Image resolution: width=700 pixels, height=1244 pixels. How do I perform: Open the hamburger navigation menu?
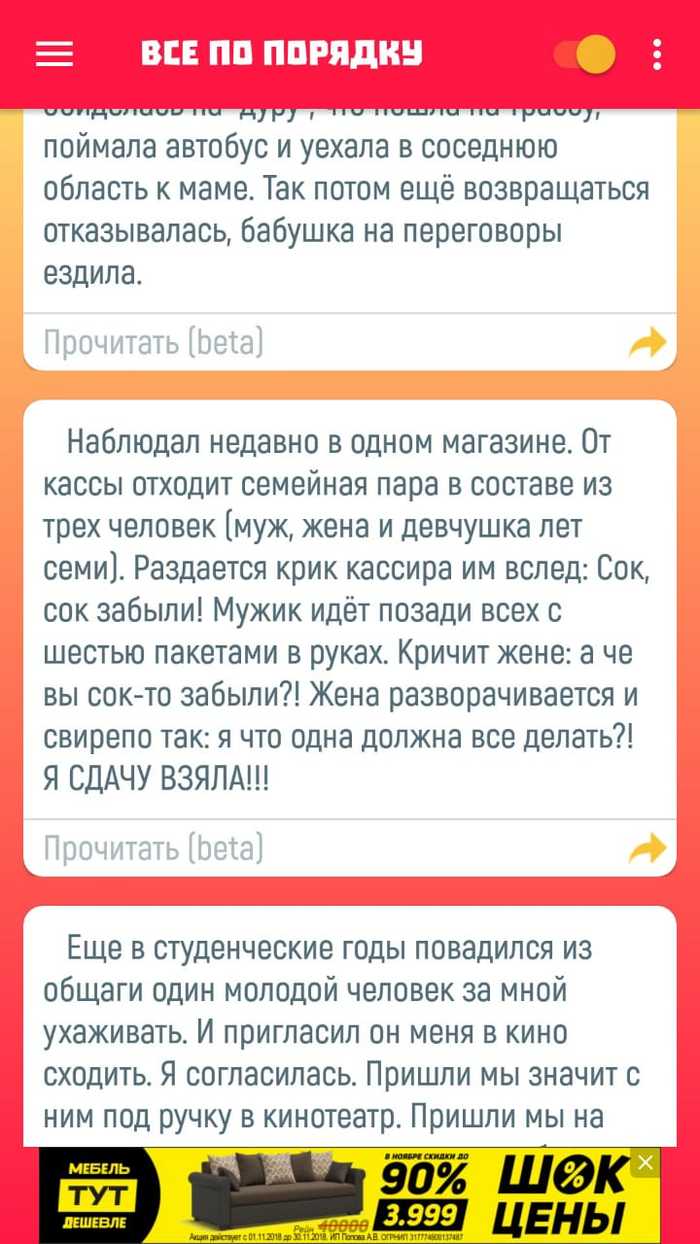(54, 54)
